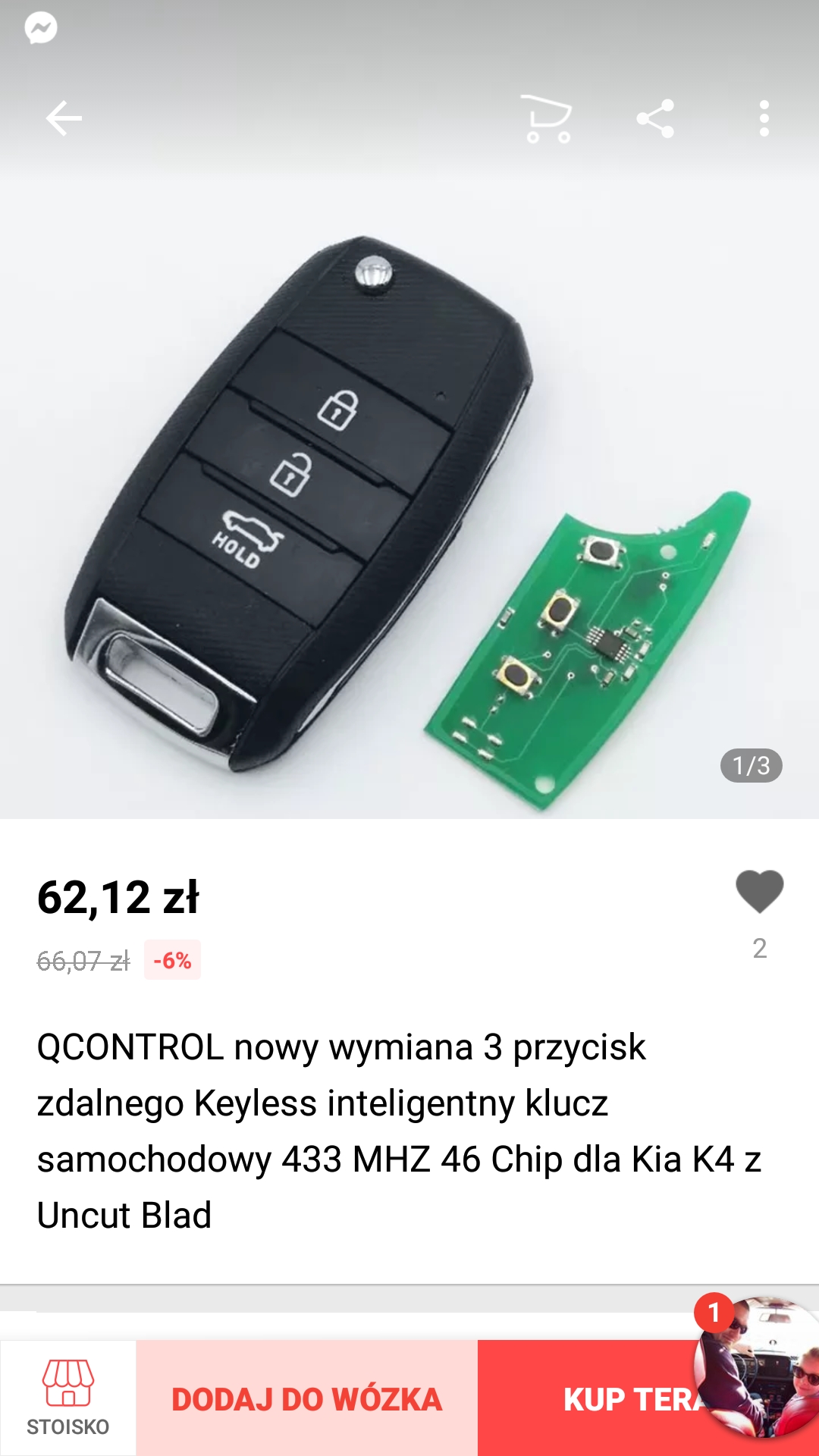
Task: Open the three-dot overflow menu
Action: (764, 118)
